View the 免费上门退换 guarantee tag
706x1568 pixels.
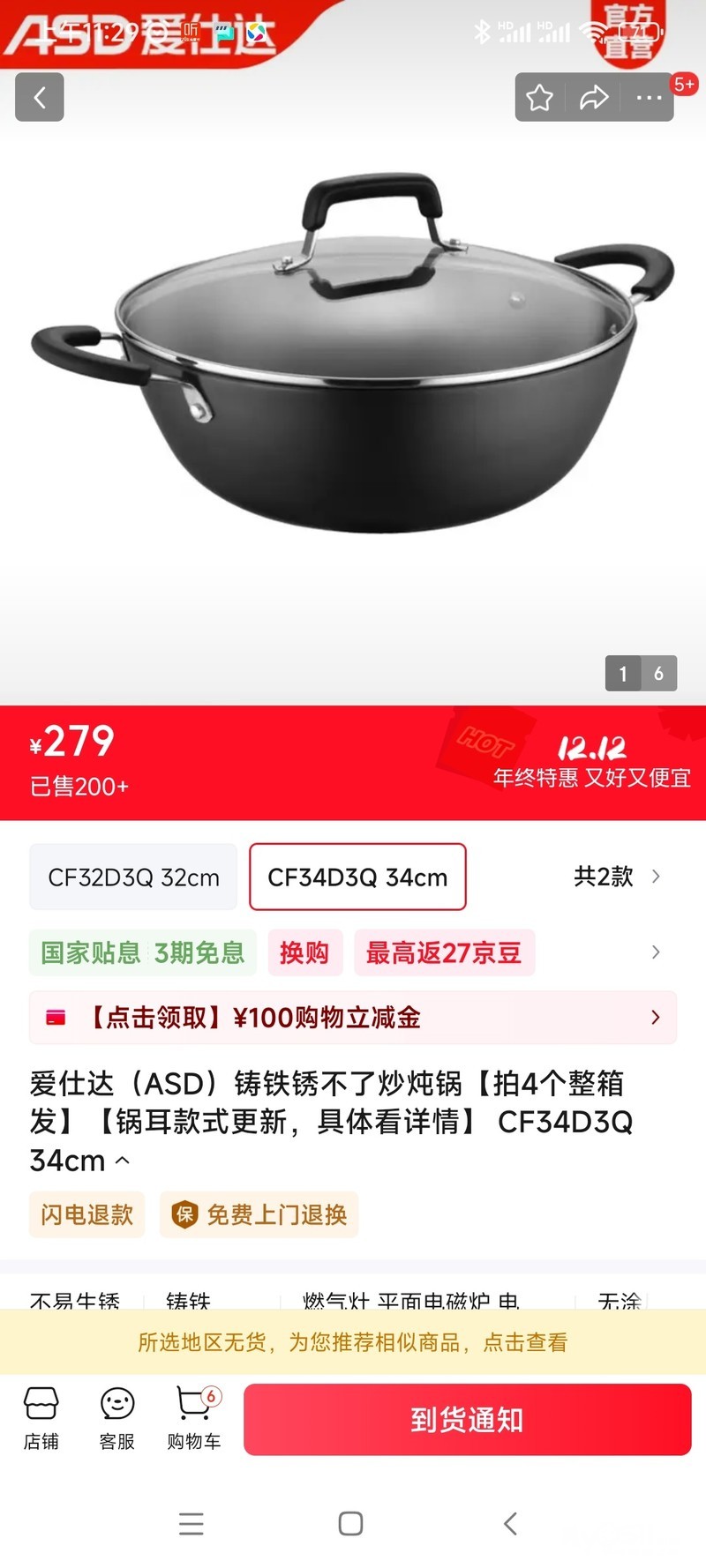coord(259,1215)
